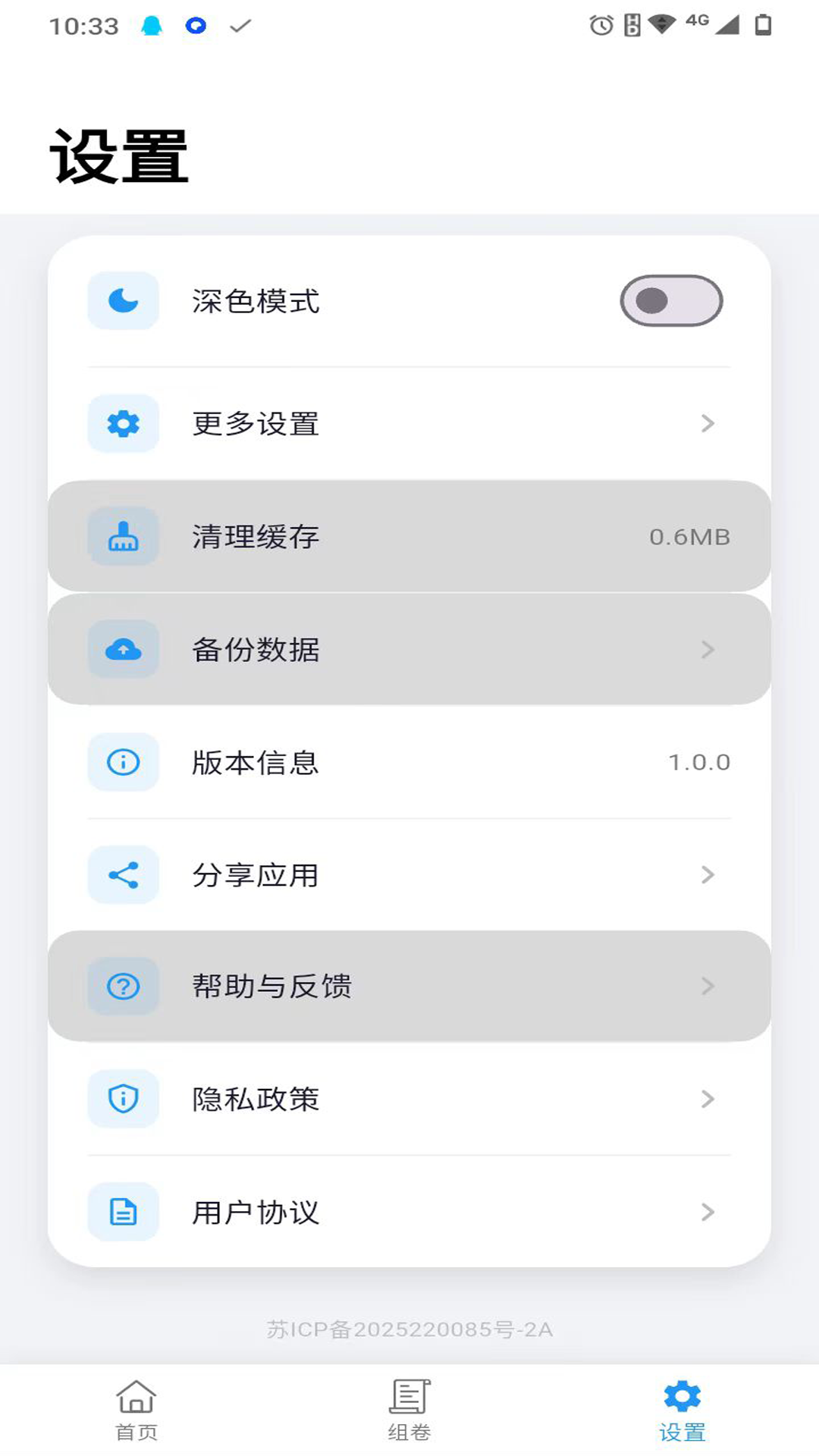Viewport: 819px width, 1456px height.
Task: Click the cloud upload icon for 备份数据
Action: tap(123, 648)
